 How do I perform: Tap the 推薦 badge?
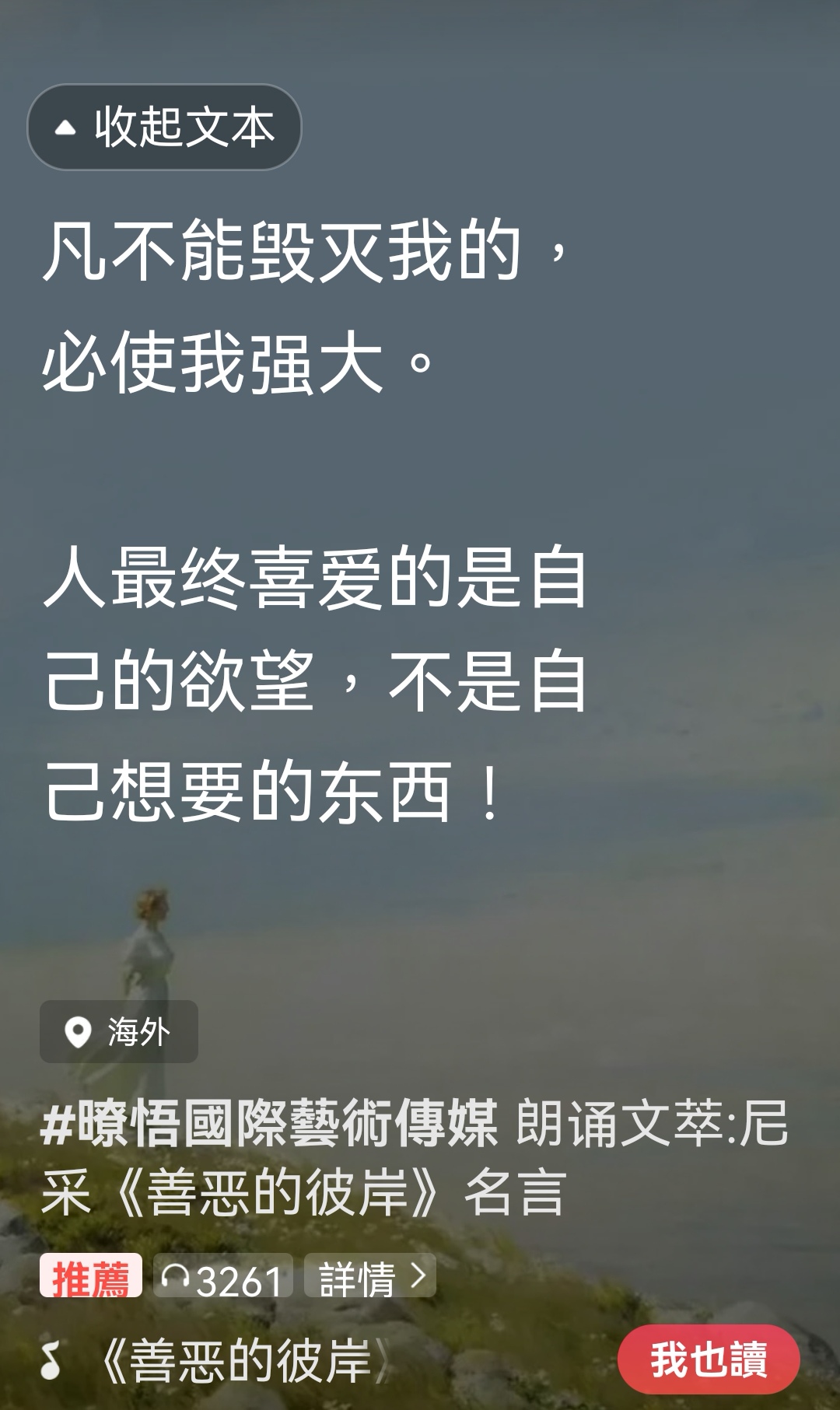pyautogui.click(x=91, y=1276)
